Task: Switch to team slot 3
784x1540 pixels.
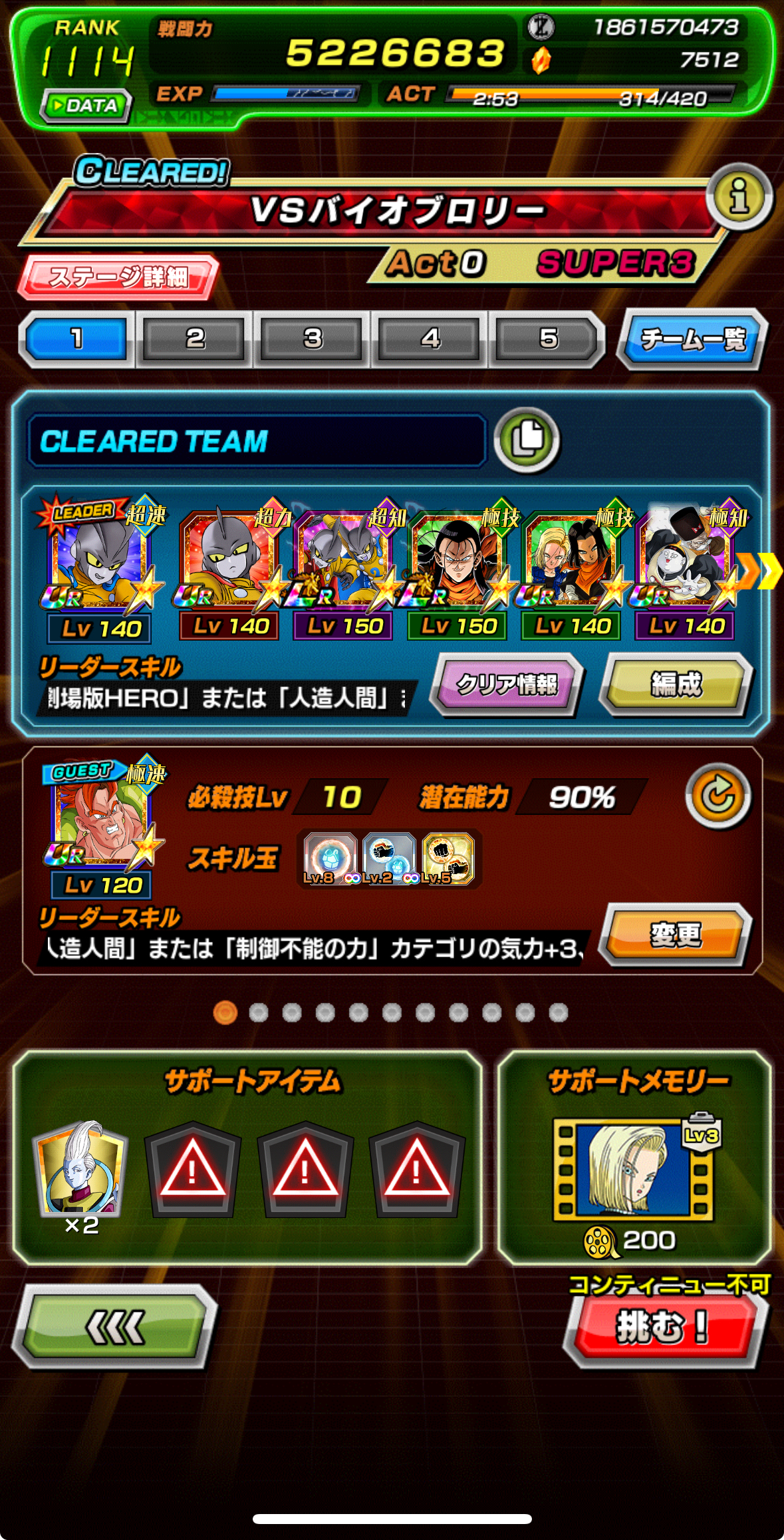Action: click(x=313, y=339)
